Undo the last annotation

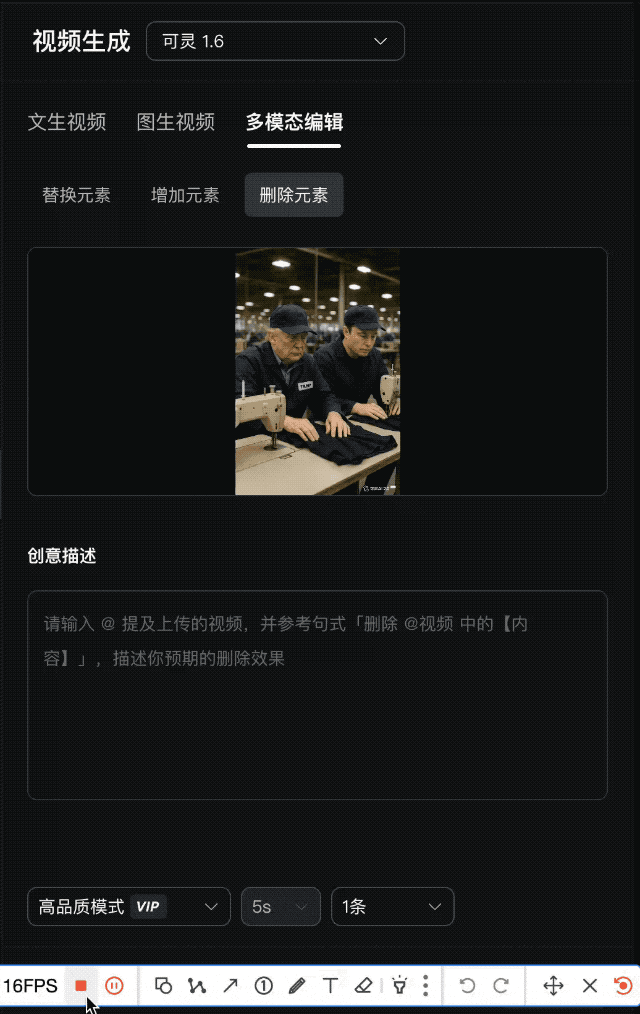click(467, 986)
